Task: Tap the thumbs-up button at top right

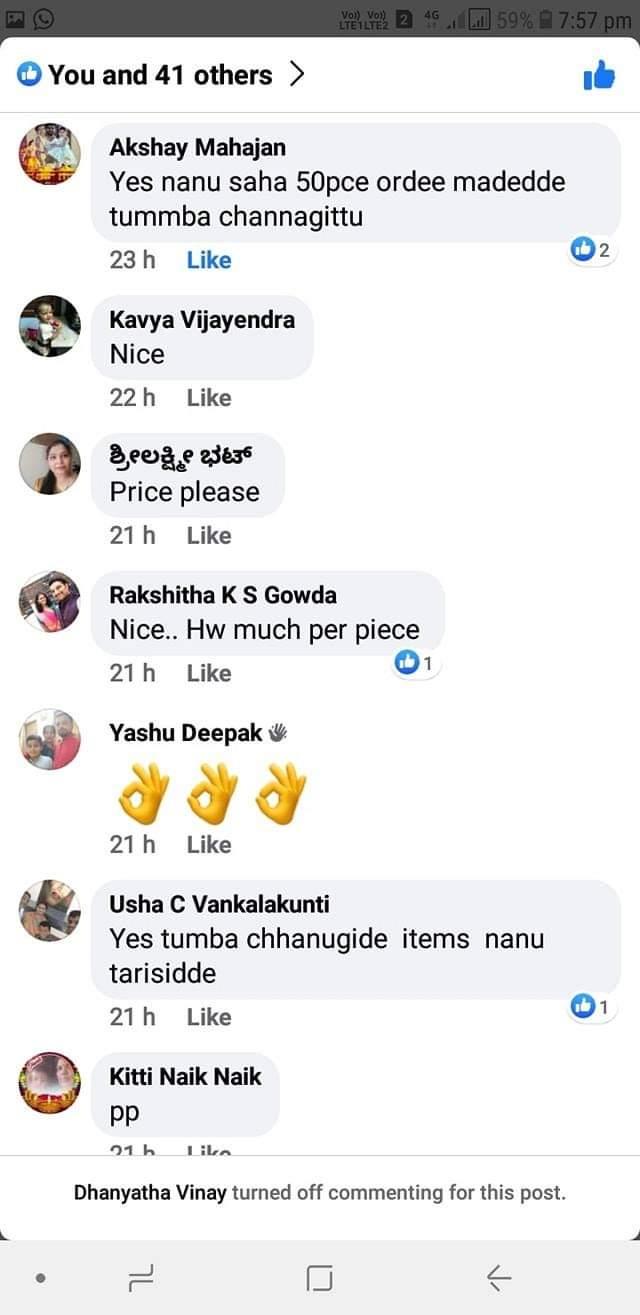Action: click(598, 75)
